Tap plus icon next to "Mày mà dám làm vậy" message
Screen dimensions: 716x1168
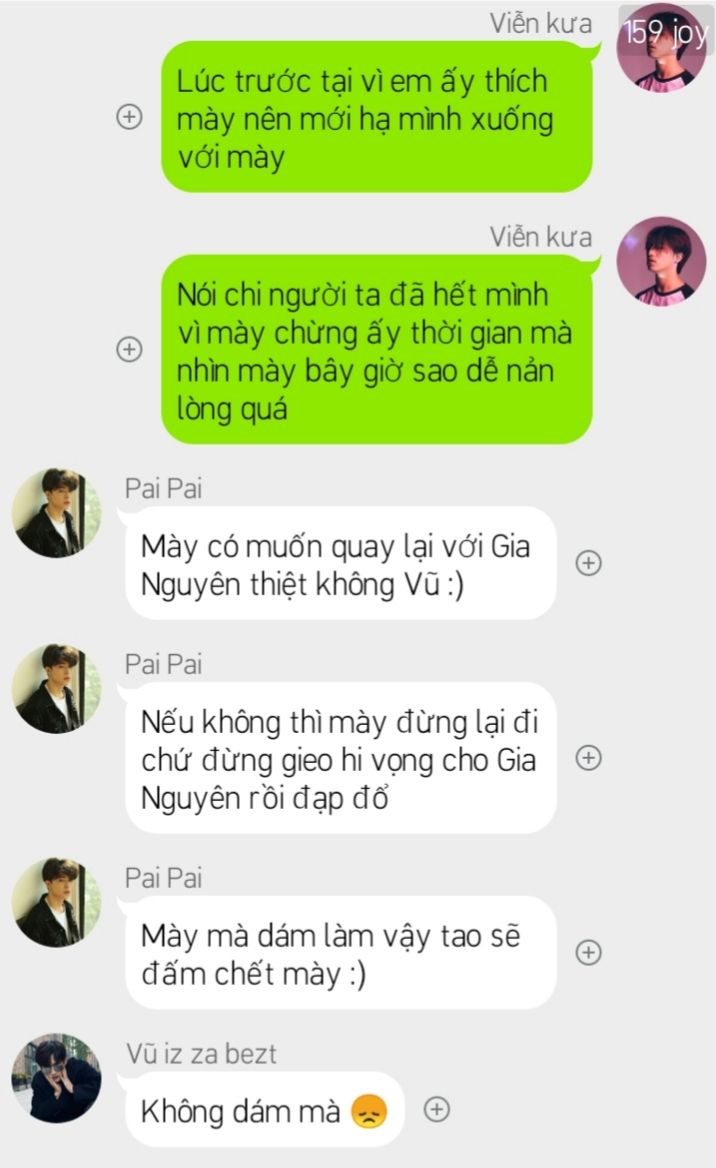point(589,952)
